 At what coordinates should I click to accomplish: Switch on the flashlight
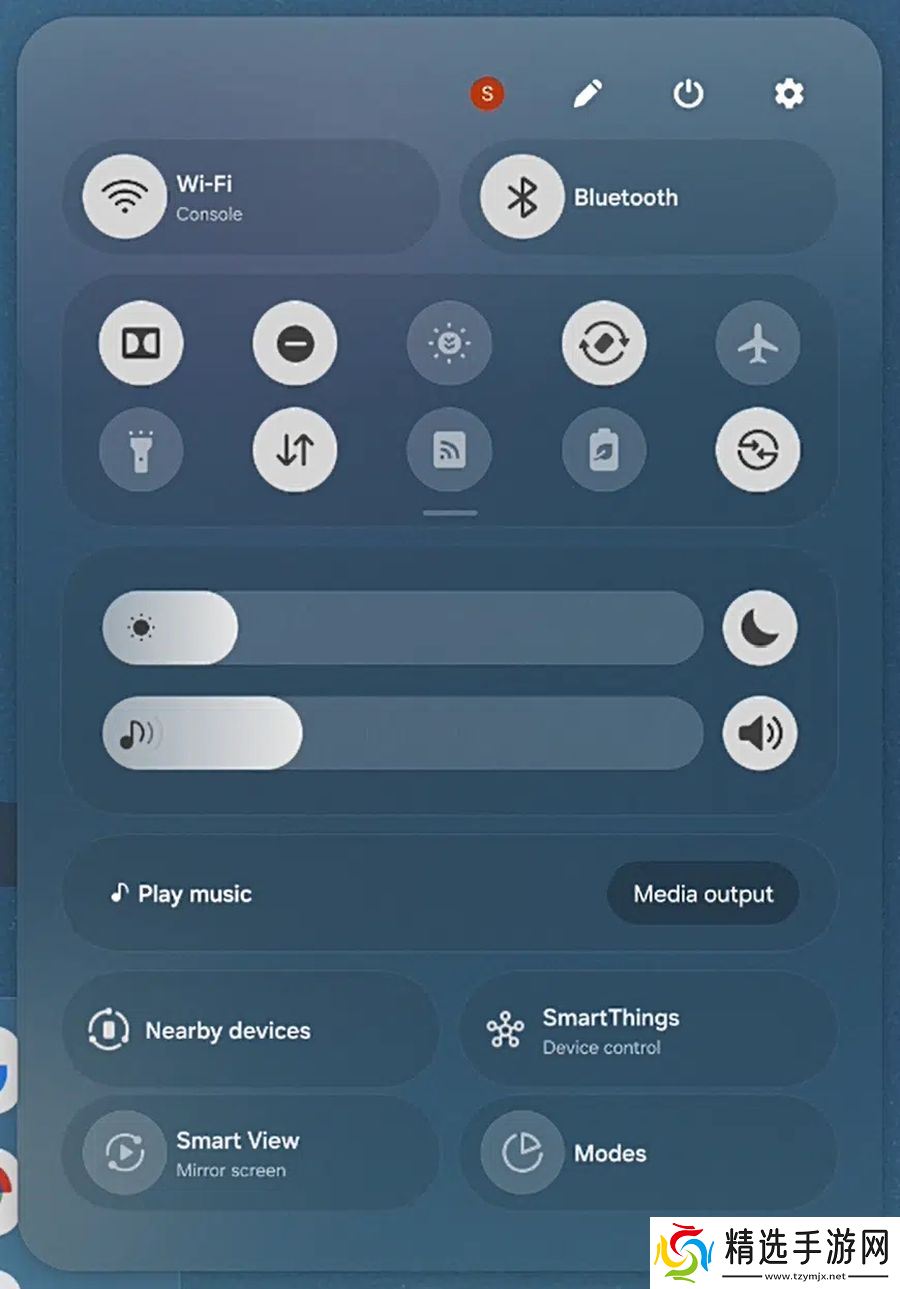click(x=140, y=450)
